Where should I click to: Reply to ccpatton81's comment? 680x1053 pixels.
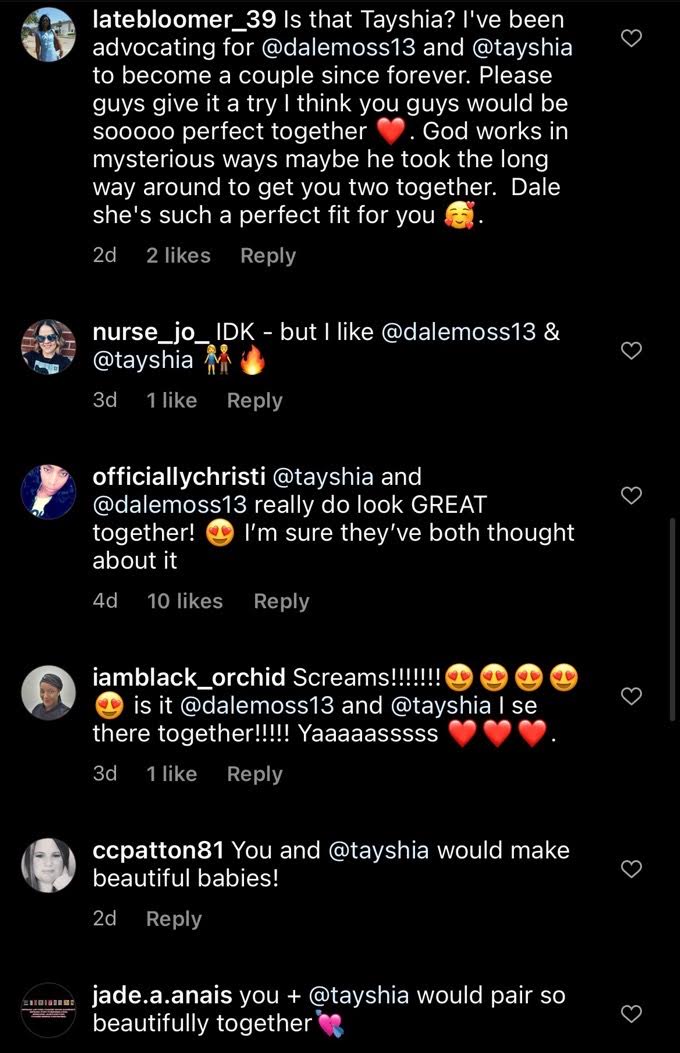pyautogui.click(x=173, y=919)
